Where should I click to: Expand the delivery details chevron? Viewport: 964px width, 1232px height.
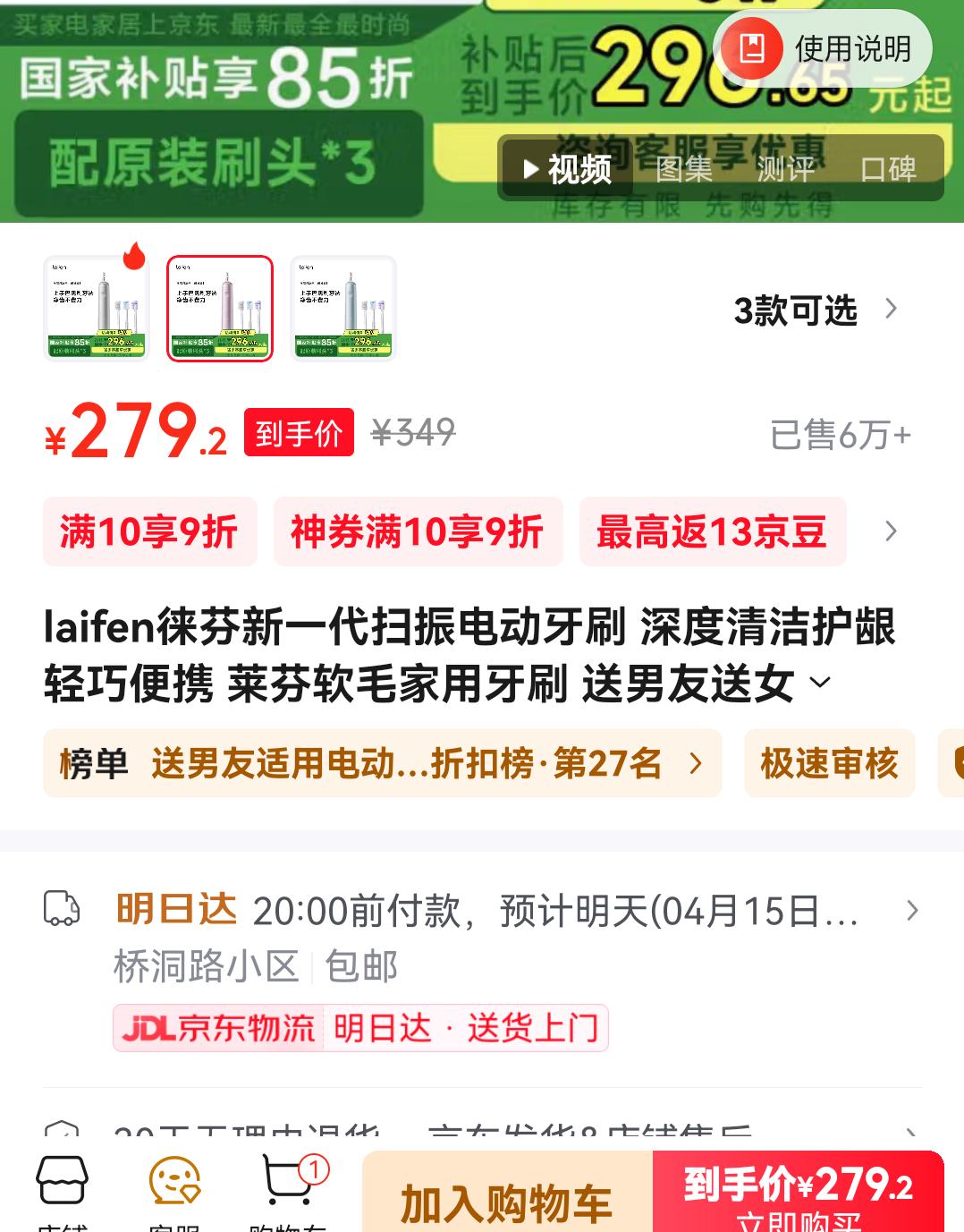[913, 912]
